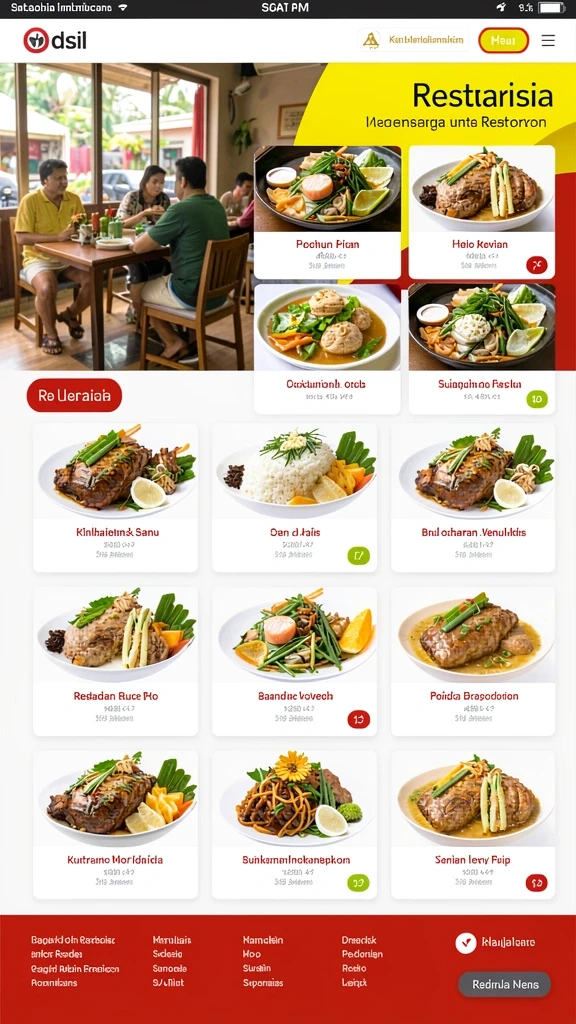View the Poirda Brasodotion dish card
Screen dimensions: 576x1024
point(473,661)
